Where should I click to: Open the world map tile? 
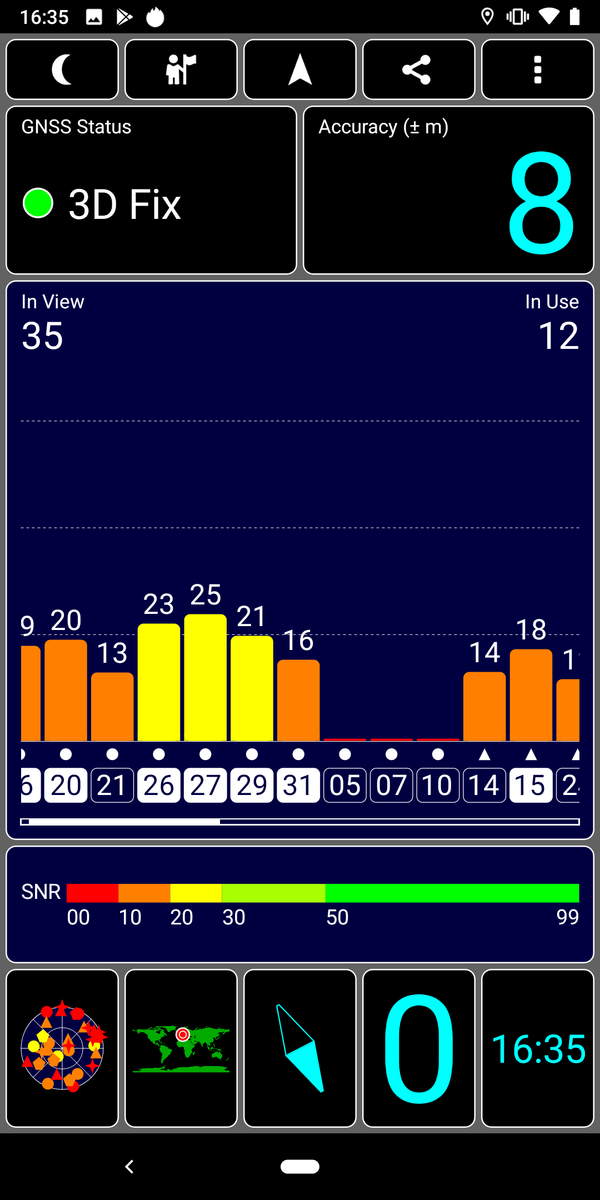coord(181,1048)
